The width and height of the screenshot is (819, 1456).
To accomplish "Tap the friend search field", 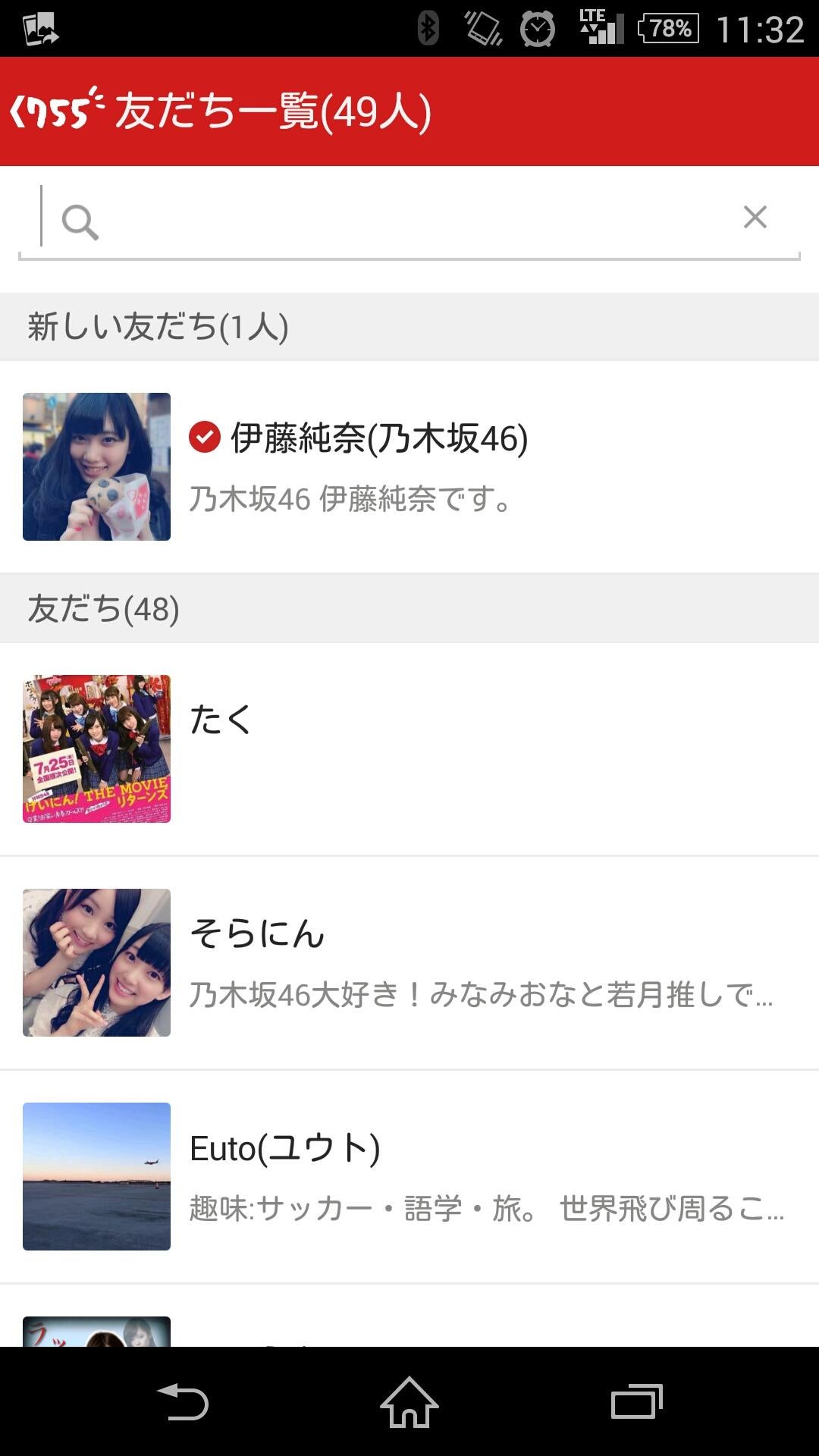I will tap(409, 220).
